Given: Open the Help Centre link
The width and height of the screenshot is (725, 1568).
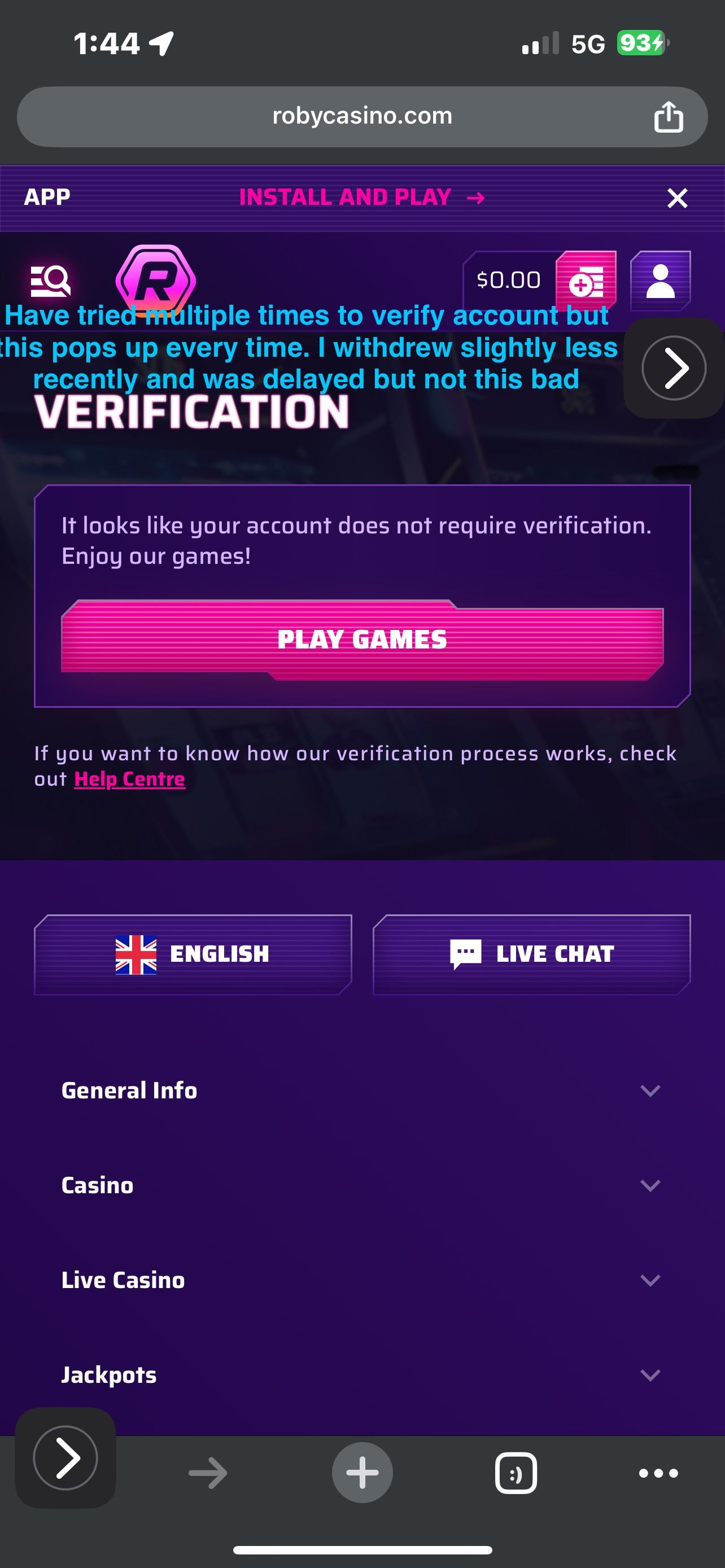Looking at the screenshot, I should [x=129, y=779].
